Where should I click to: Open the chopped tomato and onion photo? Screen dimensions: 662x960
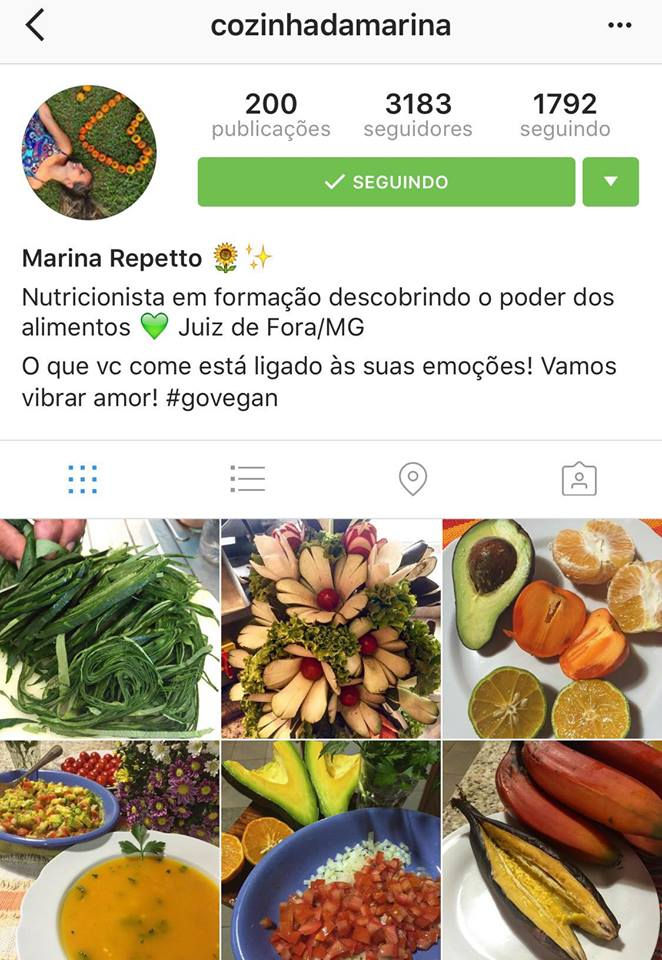pos(331,851)
